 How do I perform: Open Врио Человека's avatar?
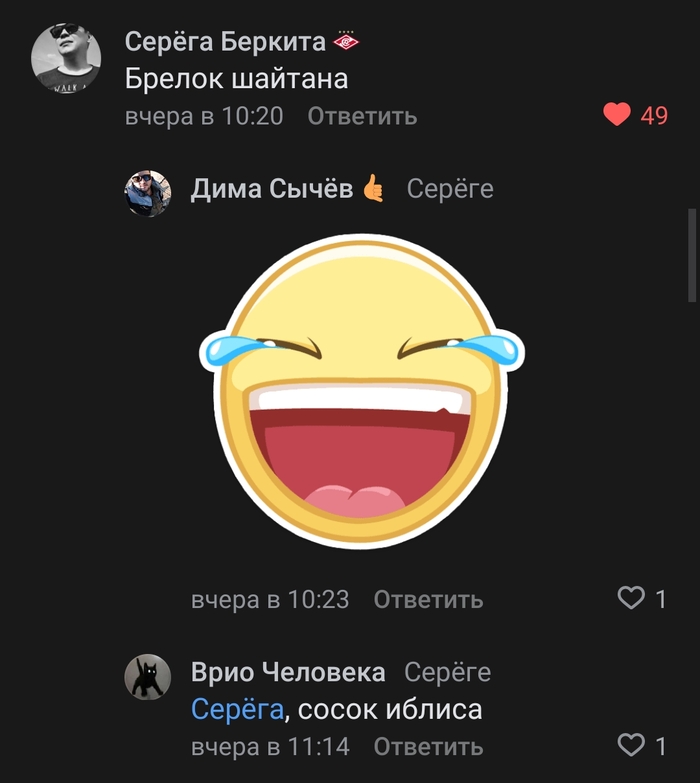[x=148, y=677]
